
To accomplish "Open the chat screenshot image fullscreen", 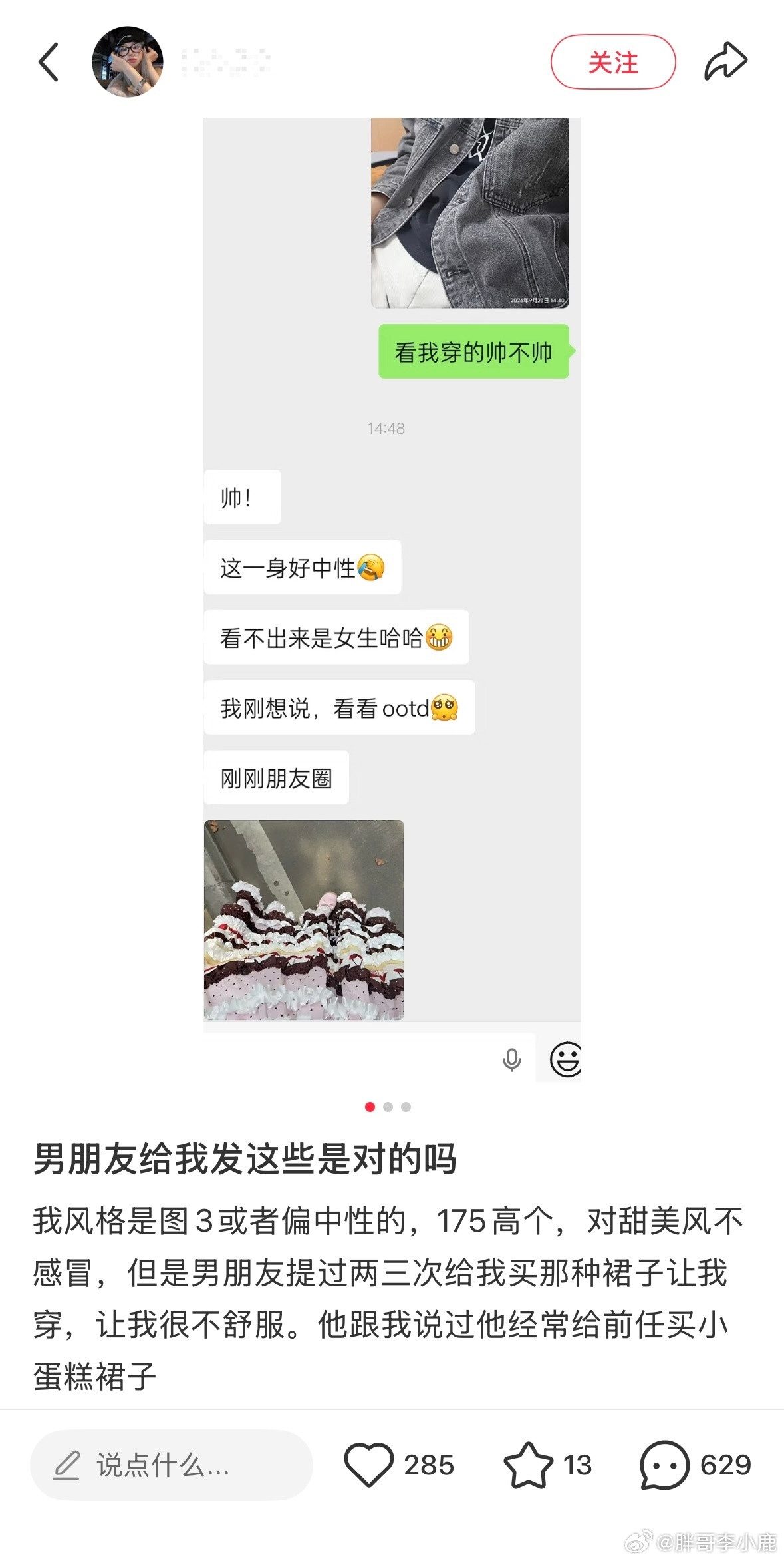I will (392, 600).
